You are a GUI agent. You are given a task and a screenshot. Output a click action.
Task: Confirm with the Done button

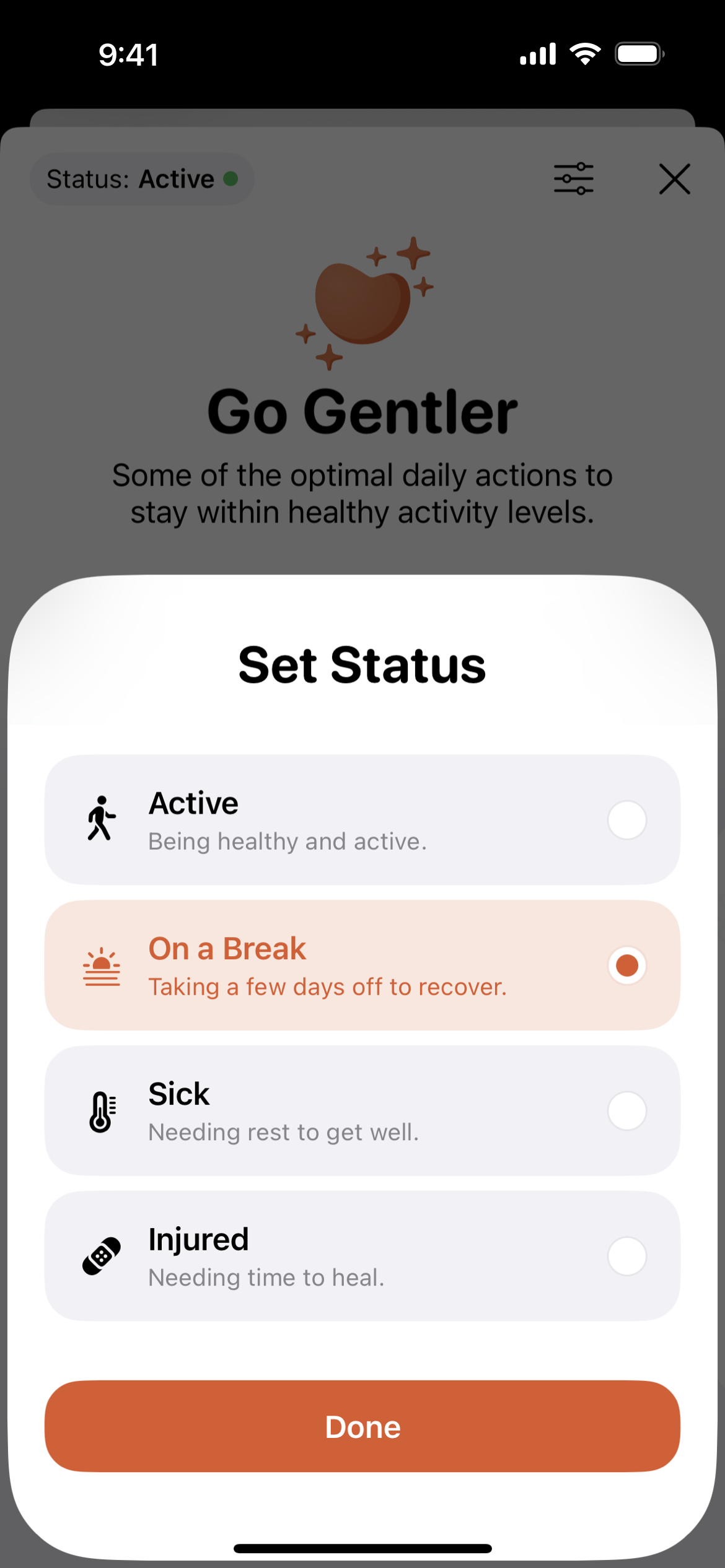(x=362, y=1426)
